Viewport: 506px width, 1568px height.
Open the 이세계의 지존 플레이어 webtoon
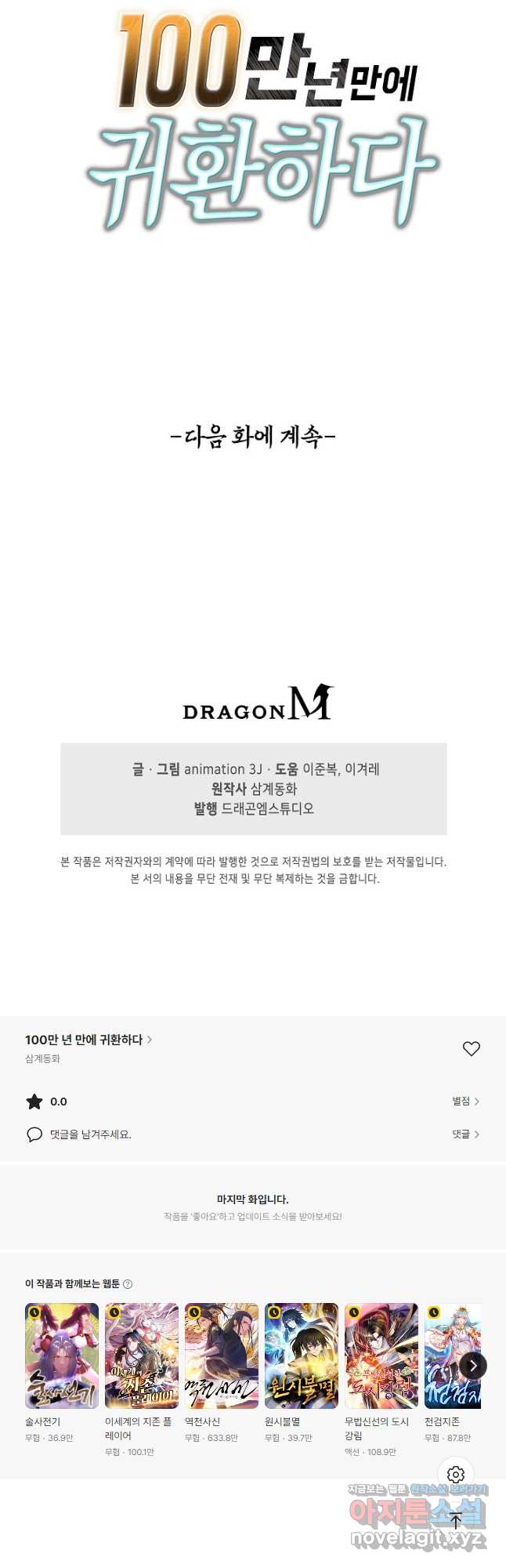coord(142,1356)
